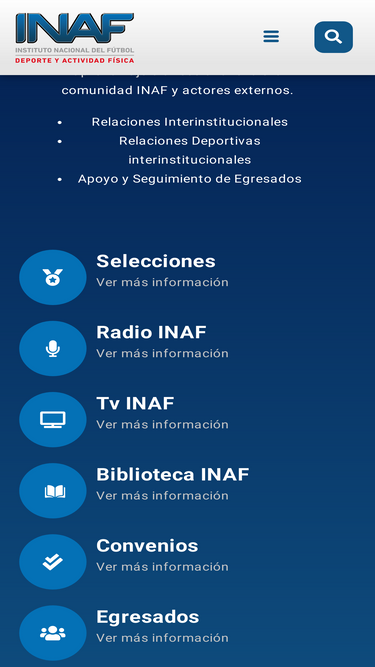Open Radio INAF
This screenshot has width=375, height=667.
point(151,332)
